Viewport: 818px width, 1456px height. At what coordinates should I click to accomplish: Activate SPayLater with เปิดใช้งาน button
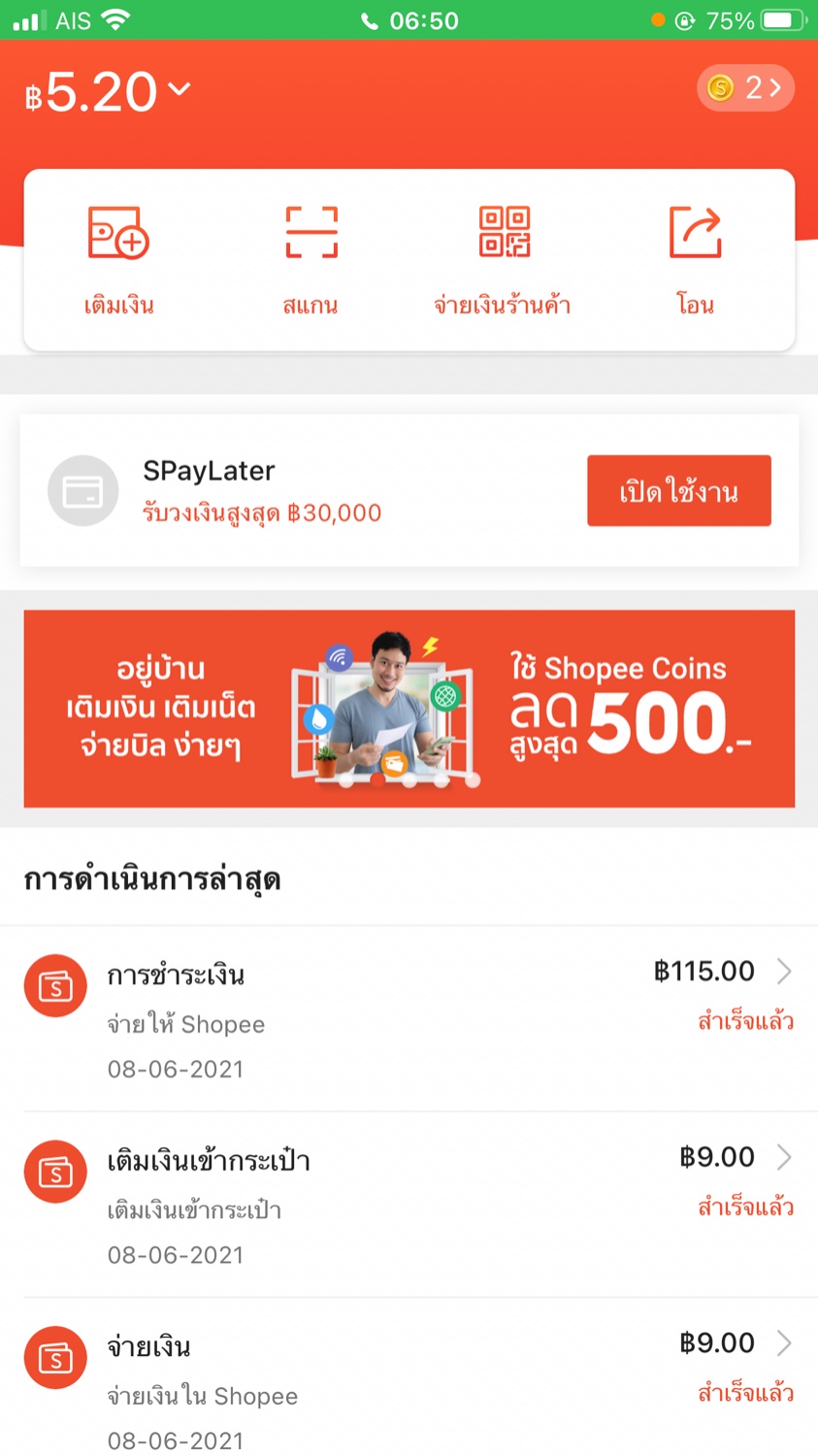point(678,491)
